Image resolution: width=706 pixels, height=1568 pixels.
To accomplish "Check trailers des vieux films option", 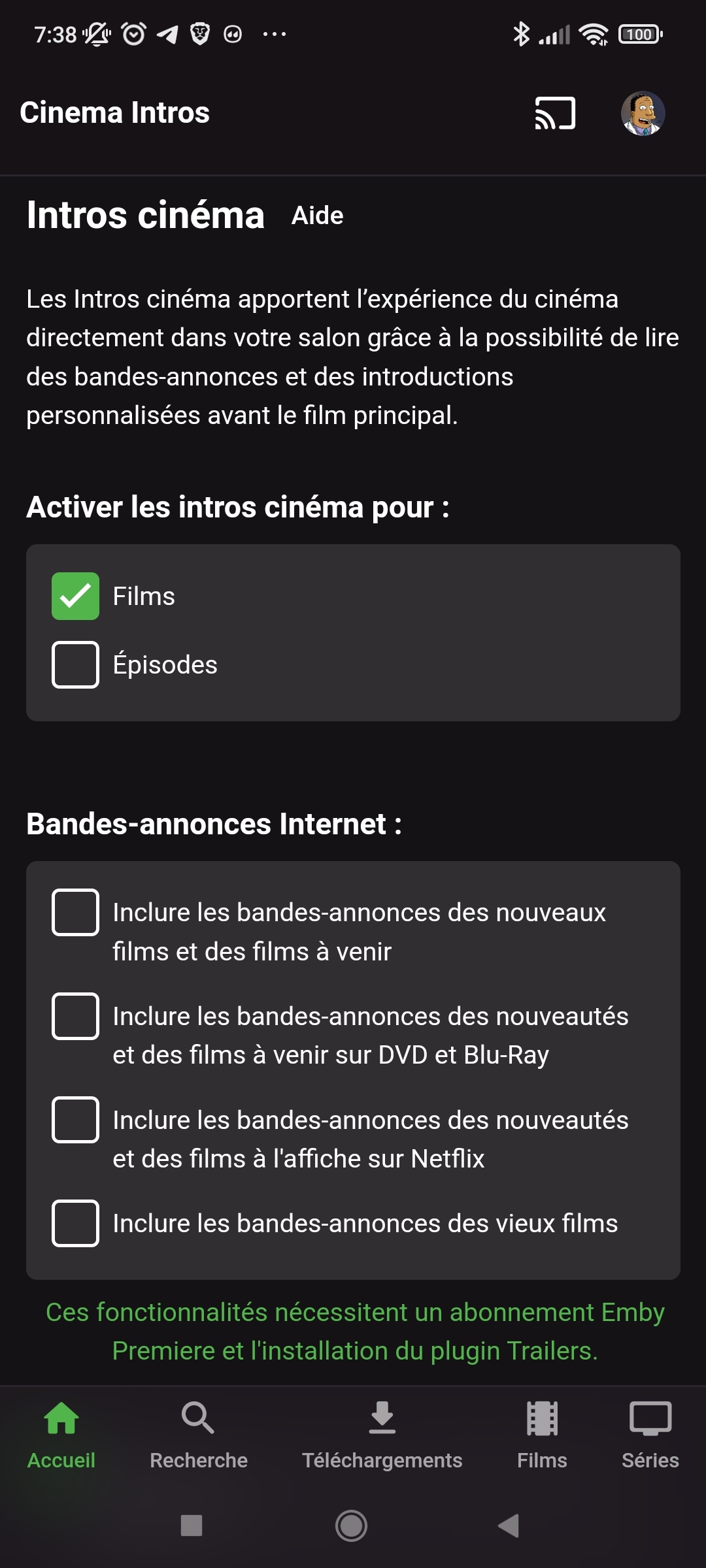I will click(76, 1223).
